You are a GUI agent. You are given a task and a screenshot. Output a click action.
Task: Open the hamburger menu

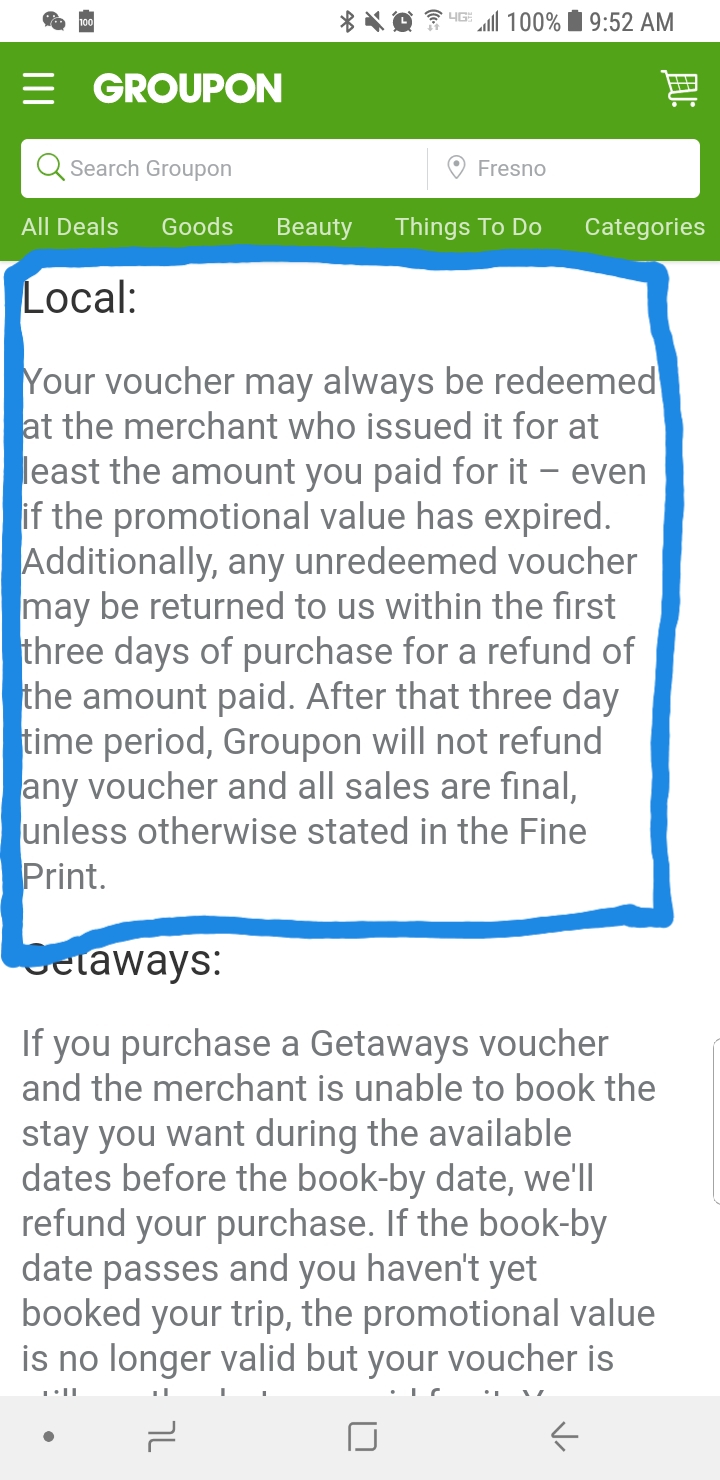(x=38, y=89)
